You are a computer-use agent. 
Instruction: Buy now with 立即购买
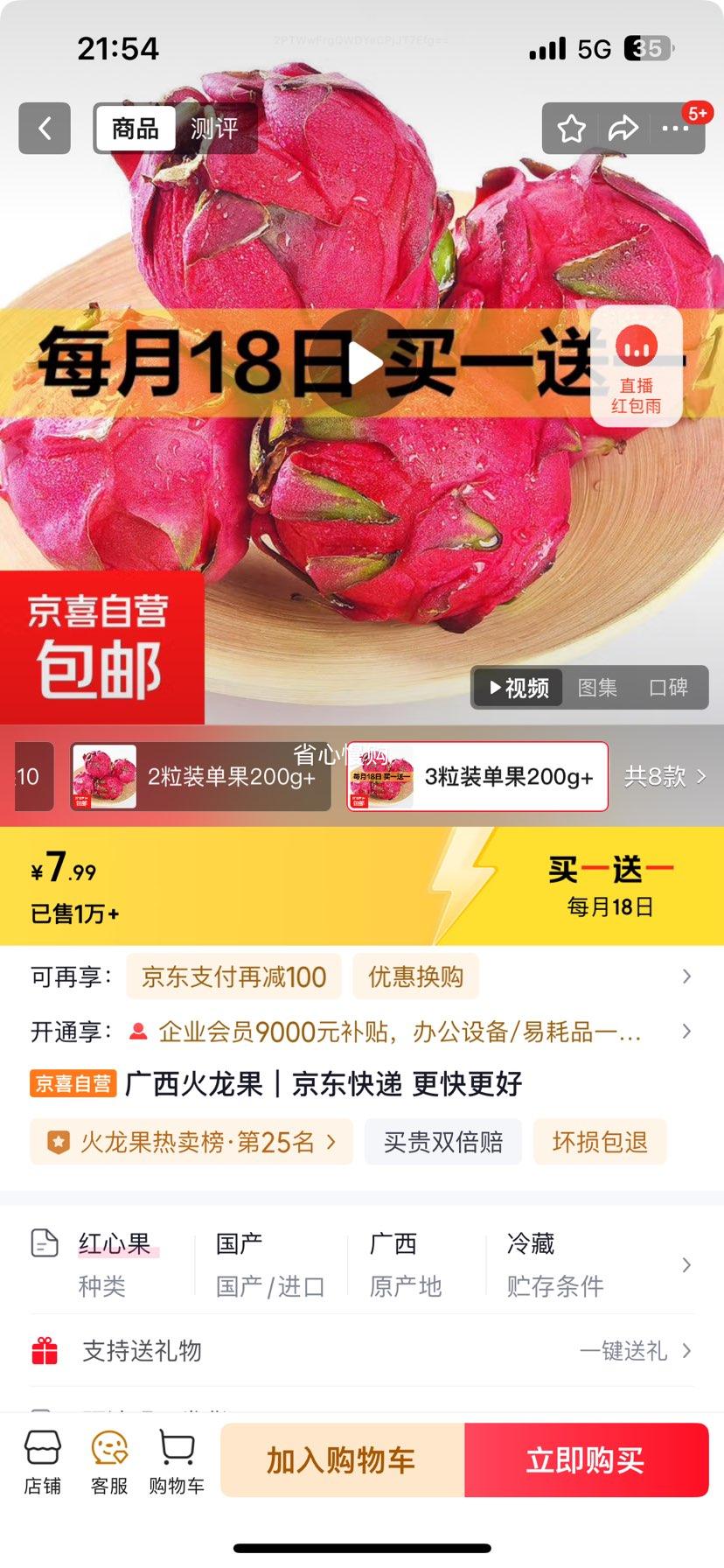point(586,1460)
